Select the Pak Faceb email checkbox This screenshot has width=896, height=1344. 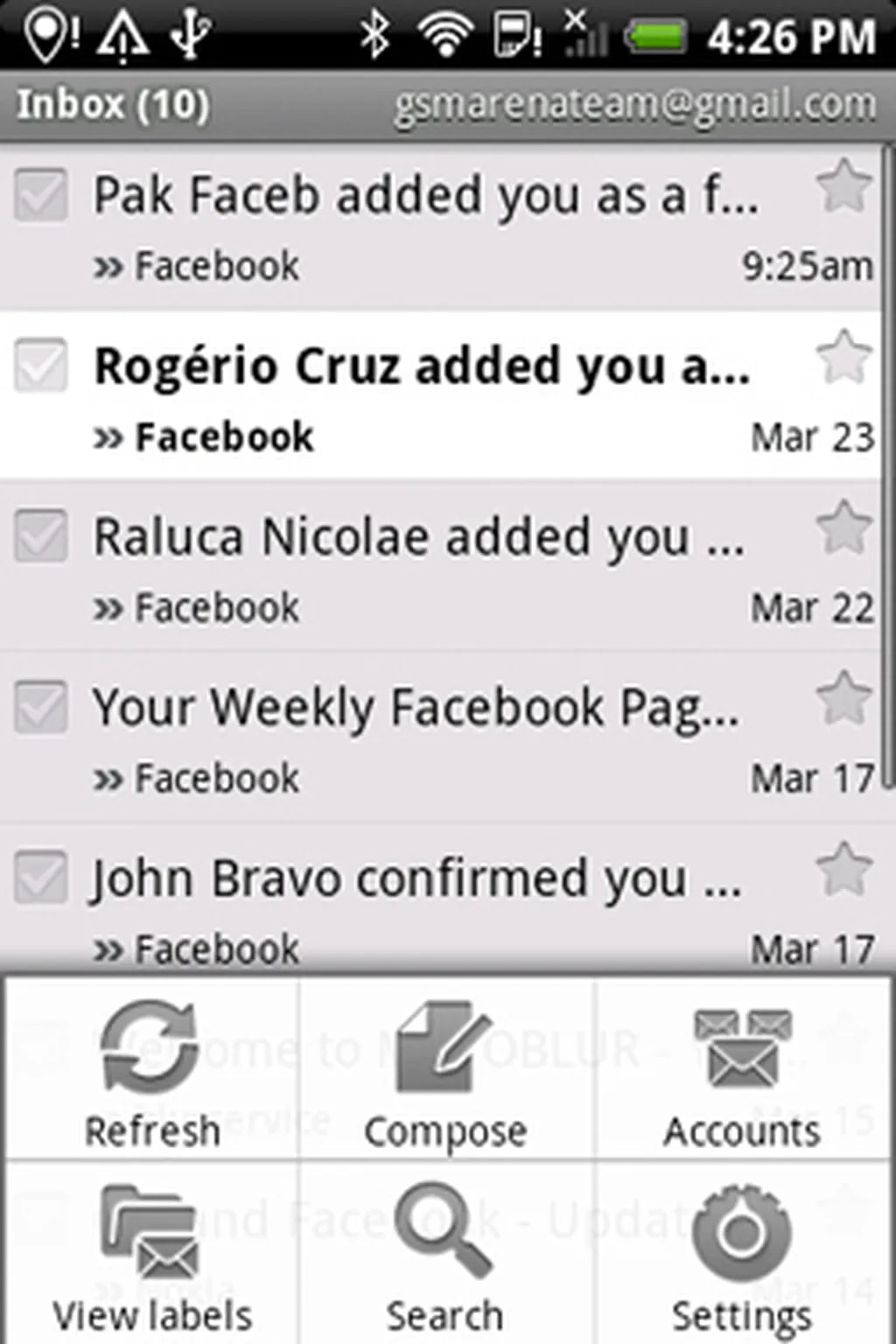click(41, 195)
